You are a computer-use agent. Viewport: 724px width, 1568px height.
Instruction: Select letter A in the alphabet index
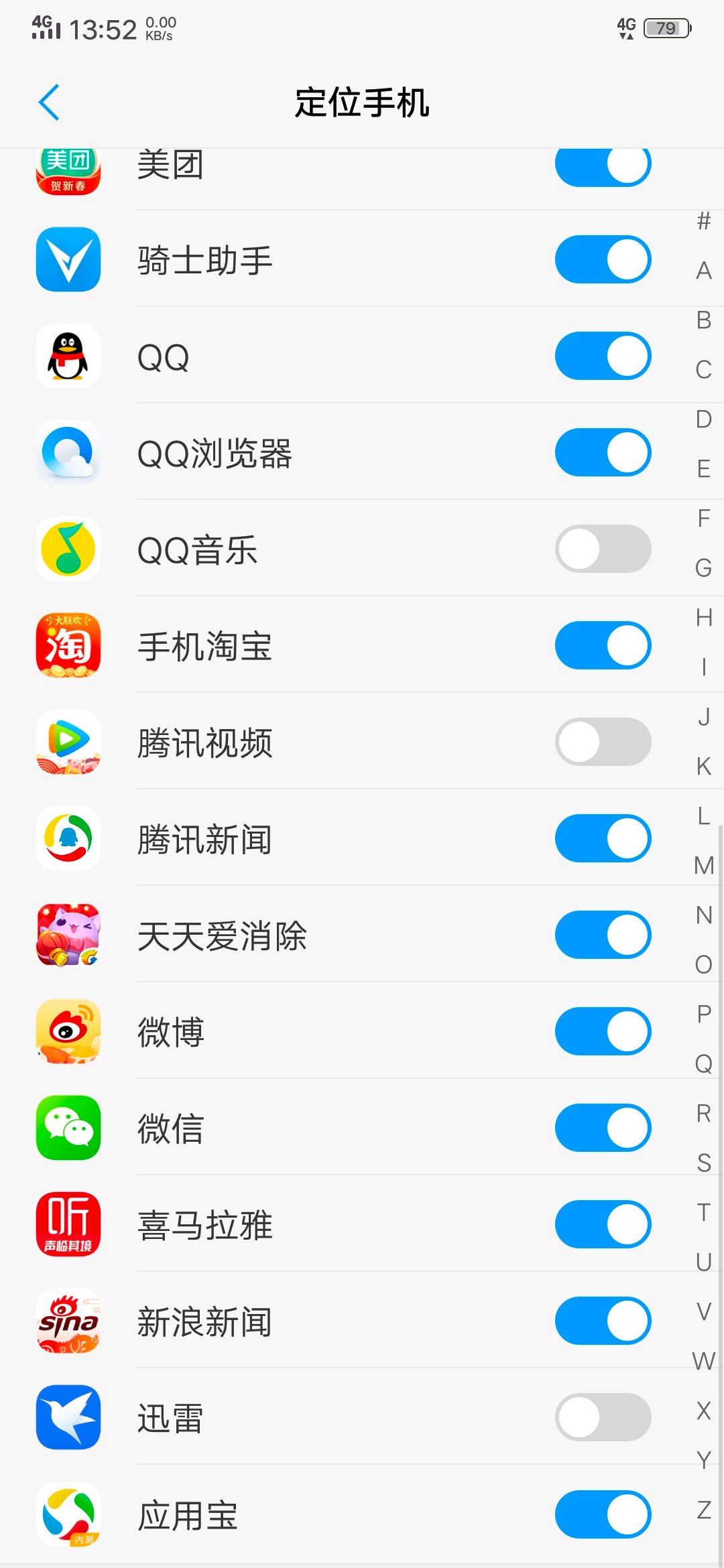coord(703,271)
